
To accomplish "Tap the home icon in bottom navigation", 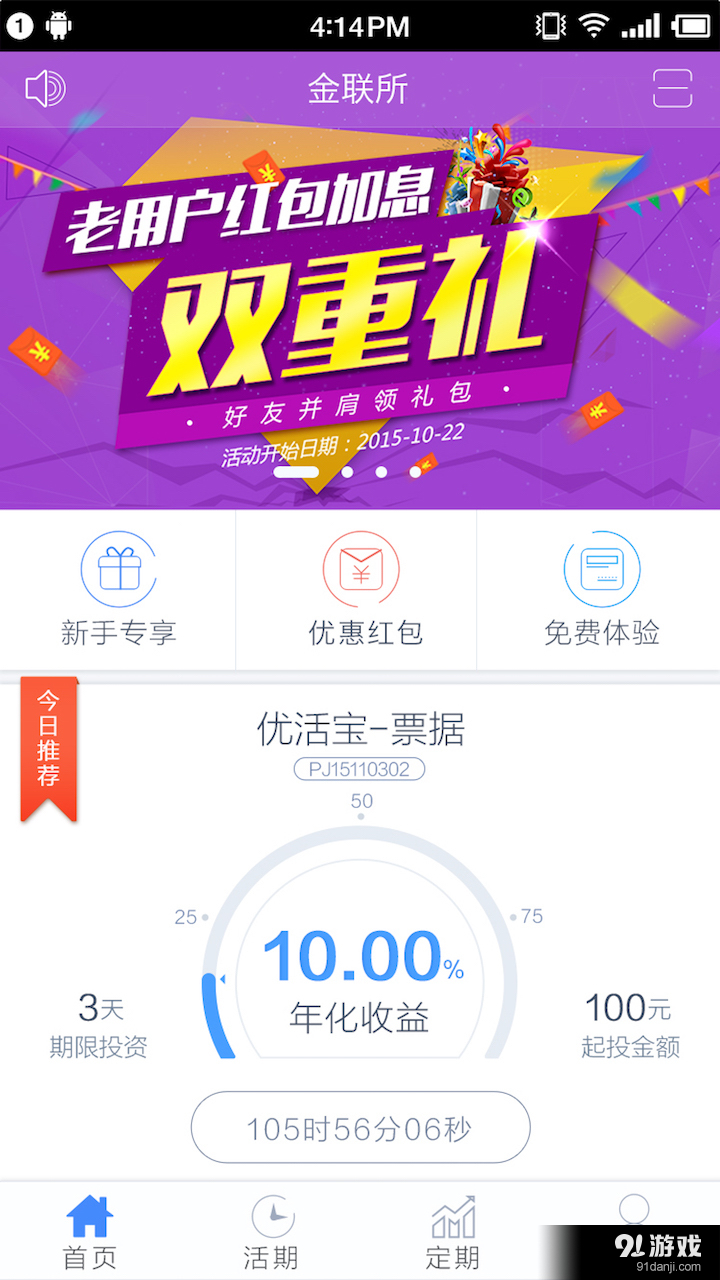I will (90, 1213).
